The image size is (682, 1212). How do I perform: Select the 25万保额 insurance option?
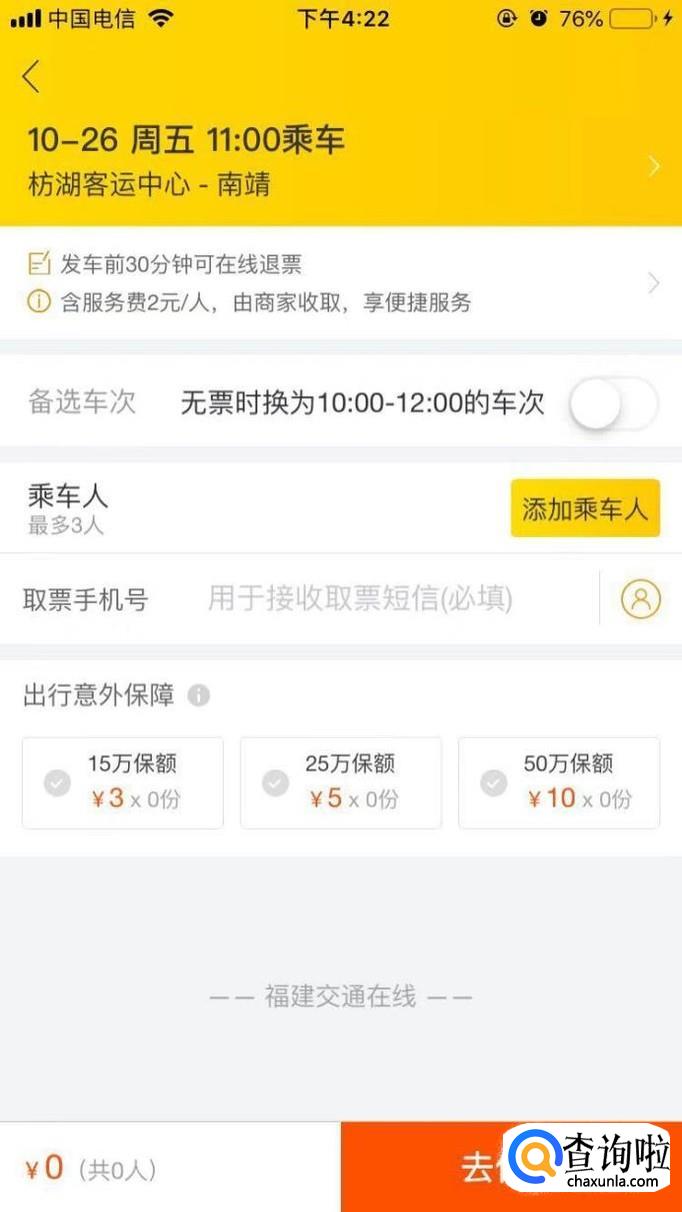(341, 782)
